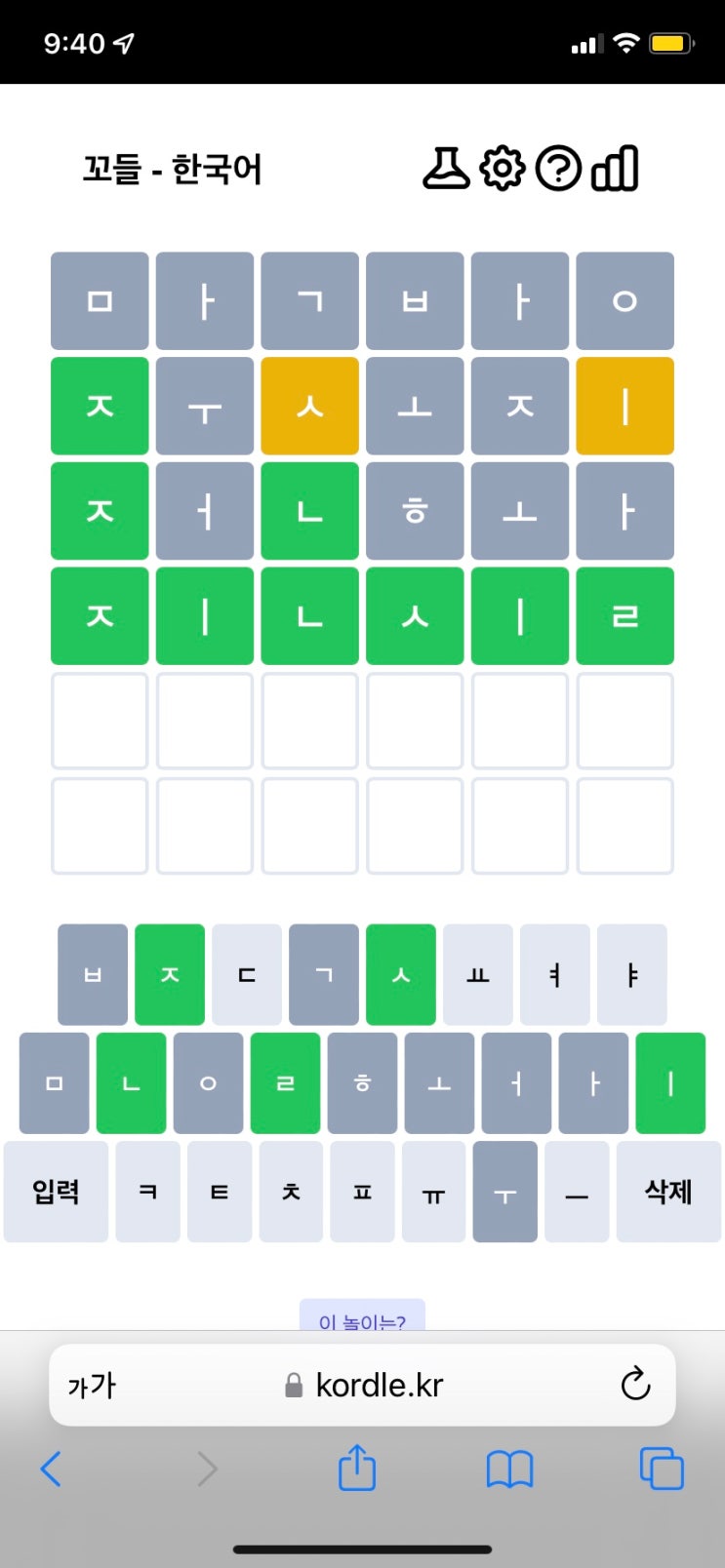This screenshot has width=725, height=1568.
Task: Open the Safari share sheet
Action: tap(357, 1467)
